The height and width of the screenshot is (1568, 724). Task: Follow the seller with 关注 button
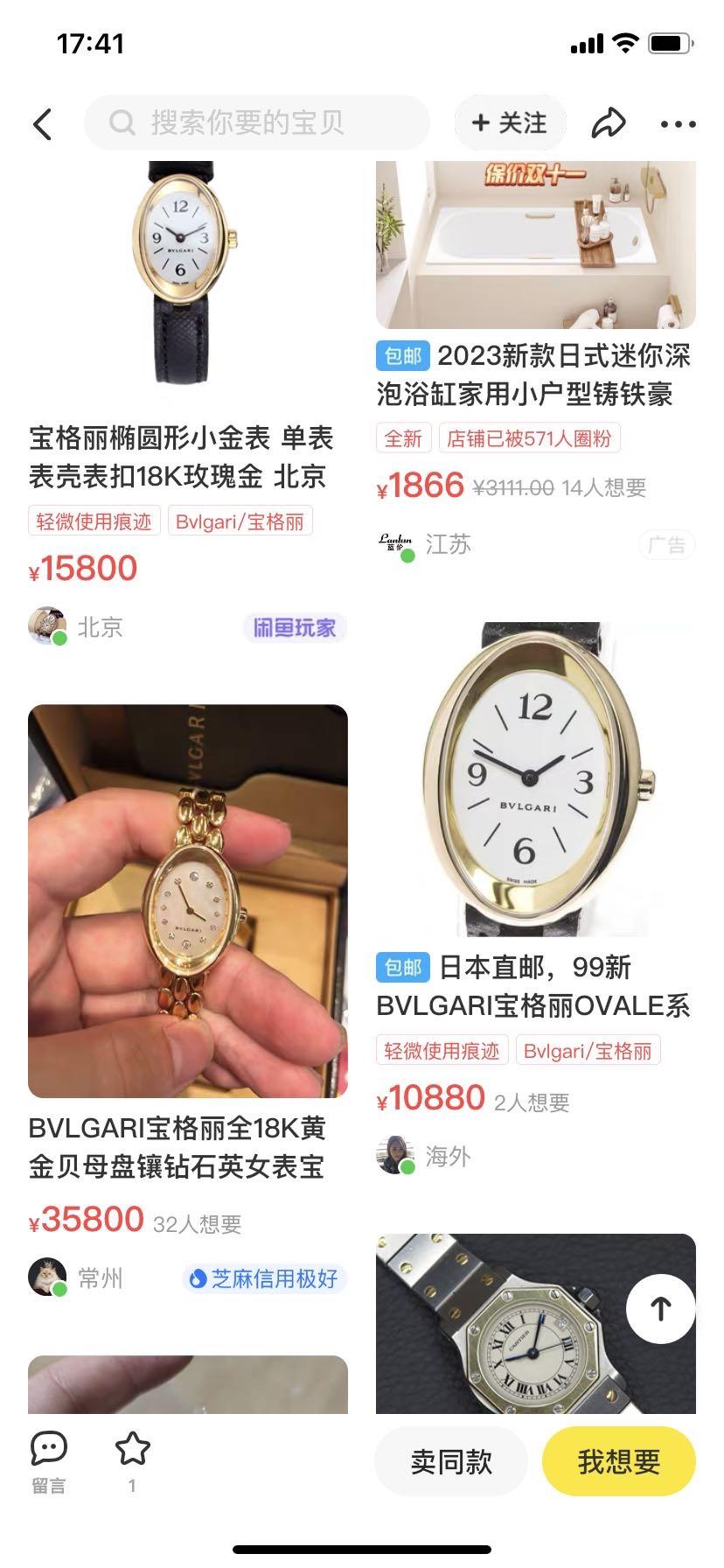click(510, 123)
